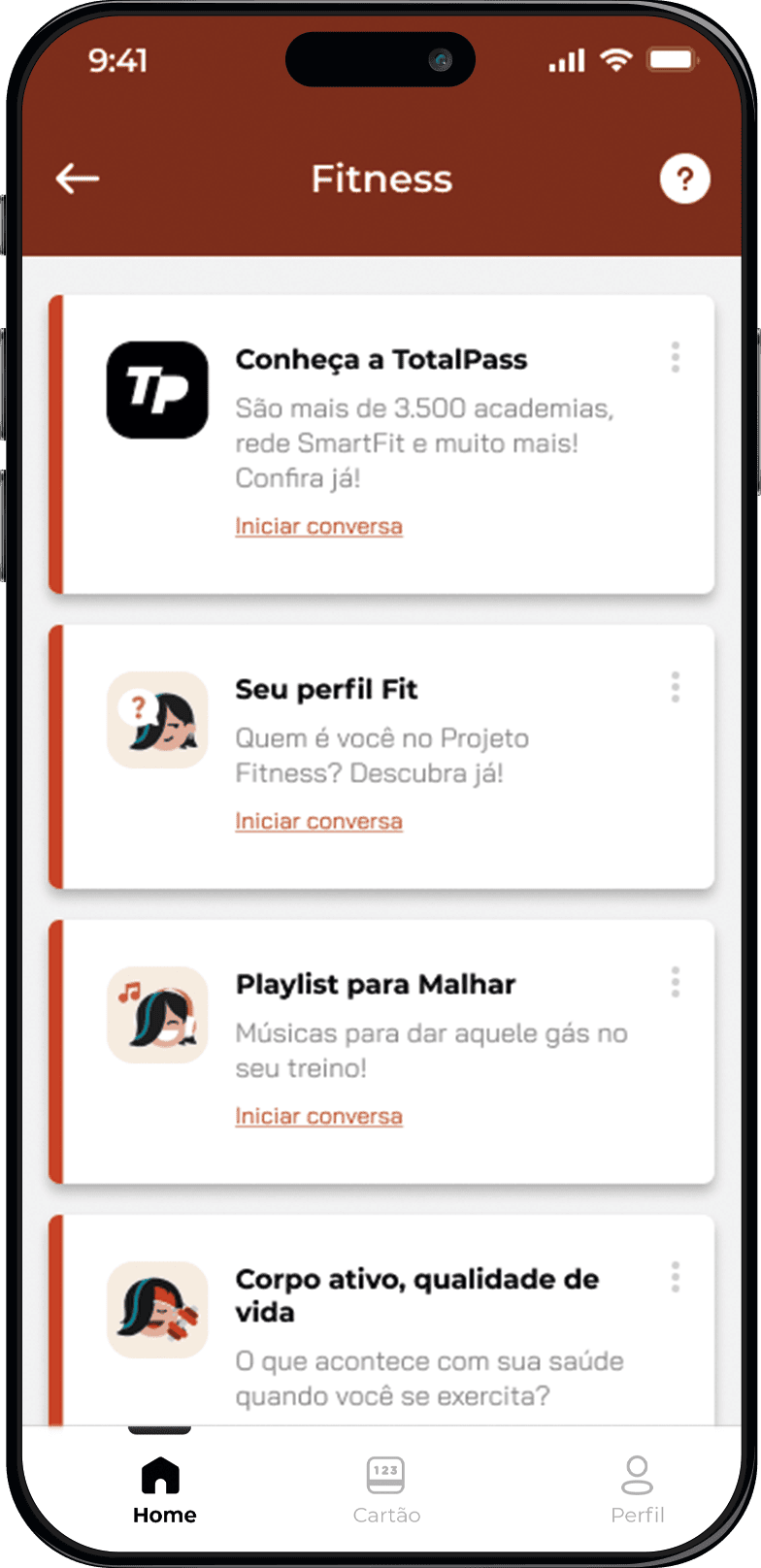This screenshot has height=1568, width=761.
Task: Tap Iniciar conversa on Seu perfil Fit
Action: click(x=318, y=821)
